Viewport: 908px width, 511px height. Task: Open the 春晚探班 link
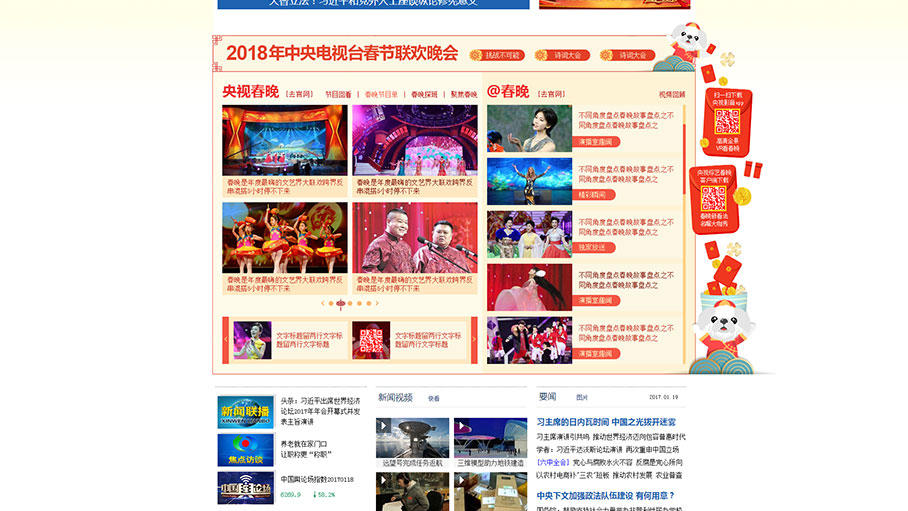point(424,94)
